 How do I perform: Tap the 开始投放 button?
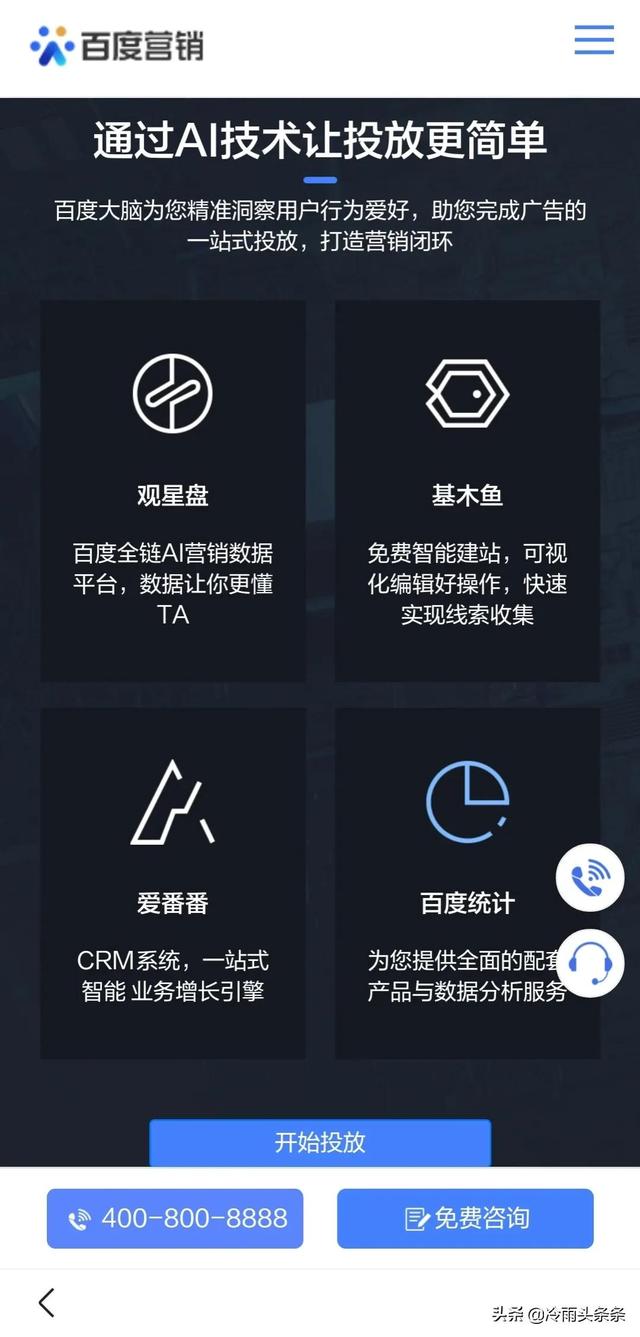coord(320,1142)
